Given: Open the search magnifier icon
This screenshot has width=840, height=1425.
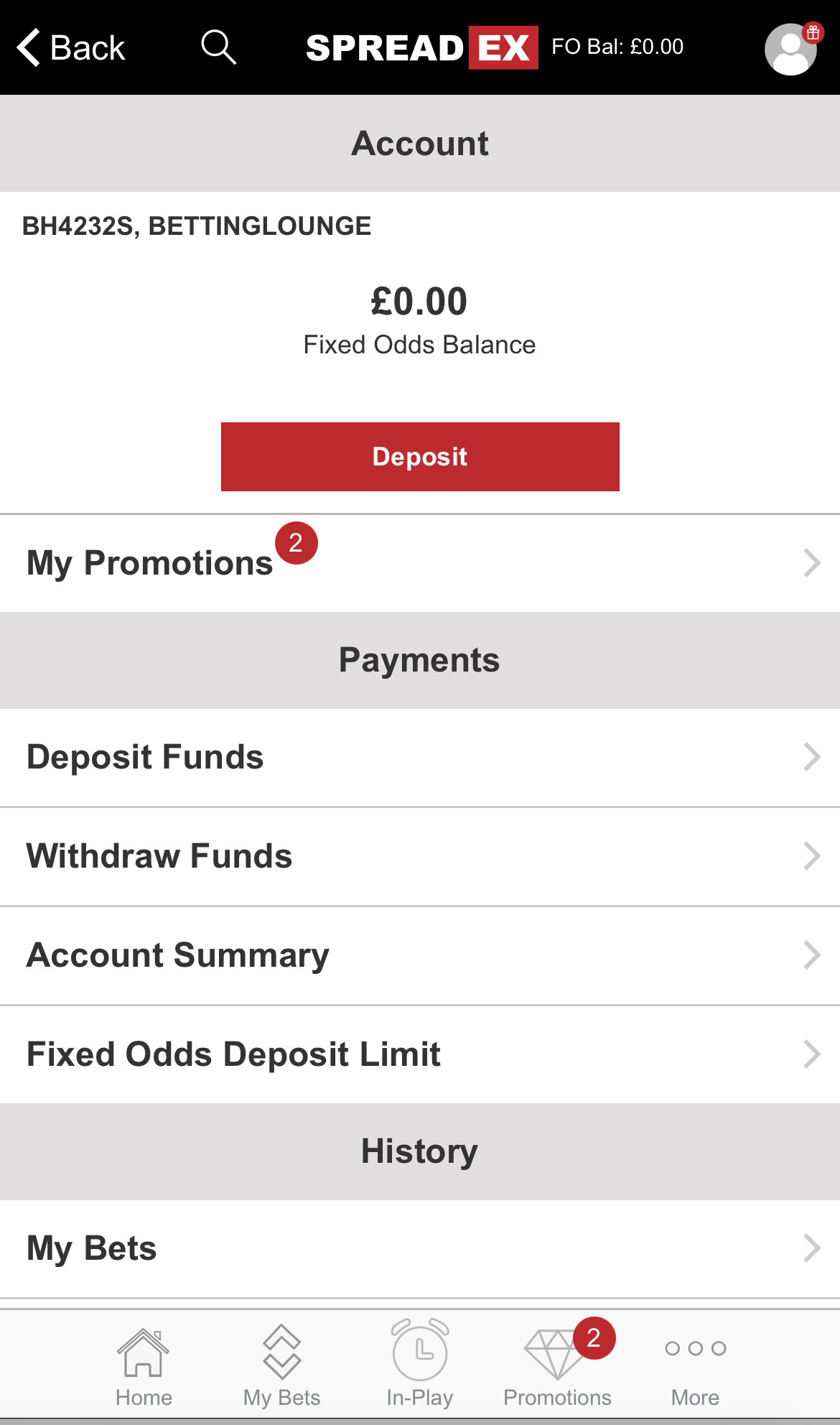Looking at the screenshot, I should [218, 47].
